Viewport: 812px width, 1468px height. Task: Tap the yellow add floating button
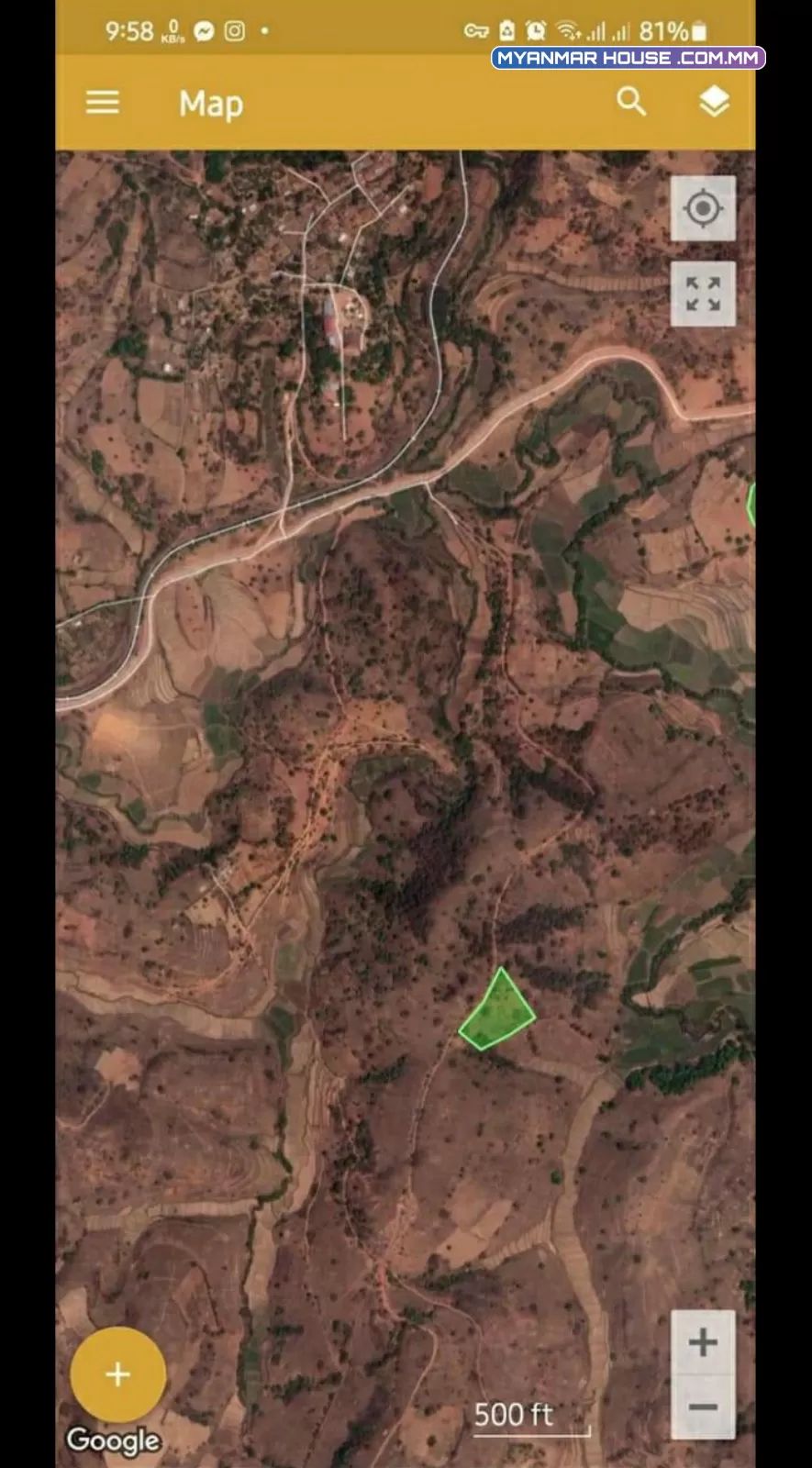coord(117,1374)
